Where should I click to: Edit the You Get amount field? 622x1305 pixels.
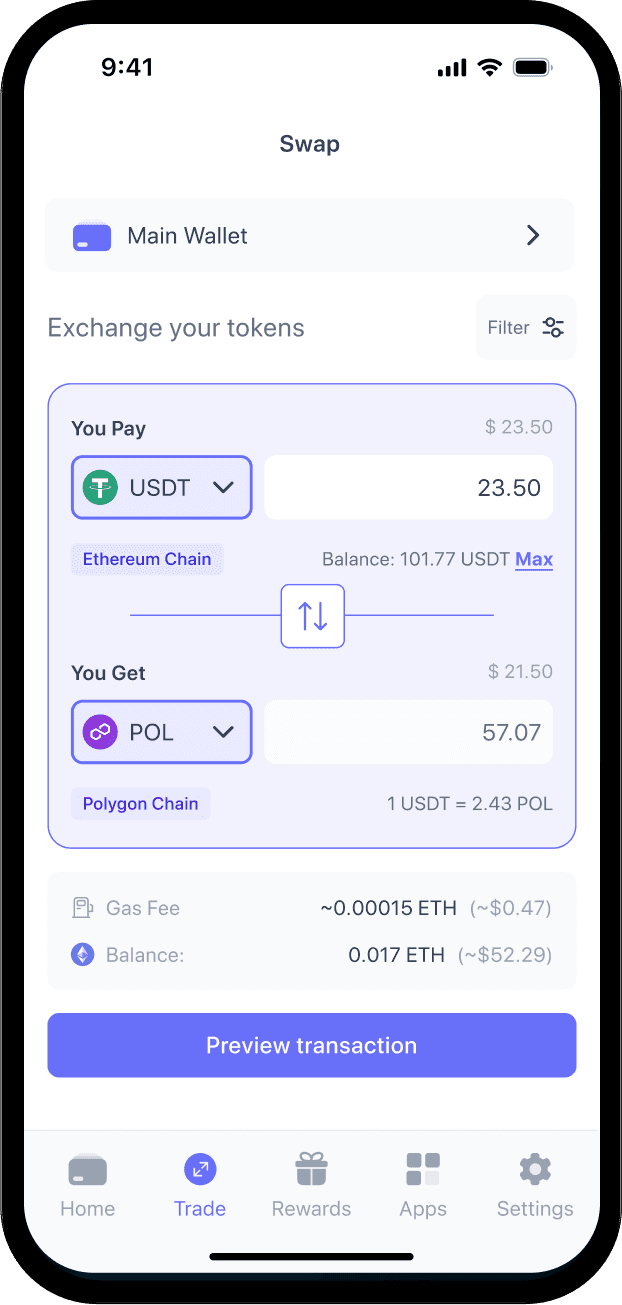[x=408, y=732]
